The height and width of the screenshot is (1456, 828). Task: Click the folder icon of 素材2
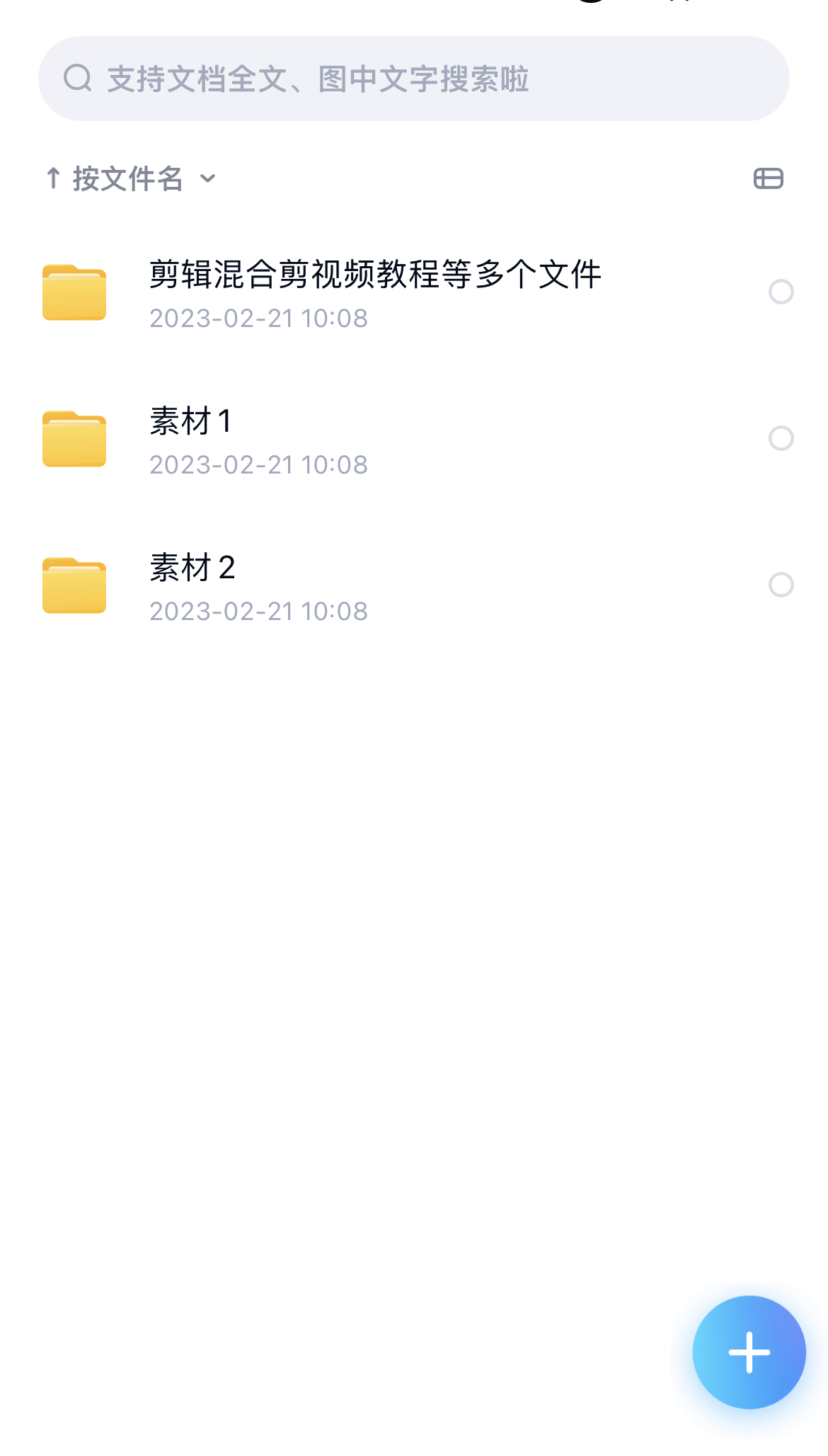74,585
